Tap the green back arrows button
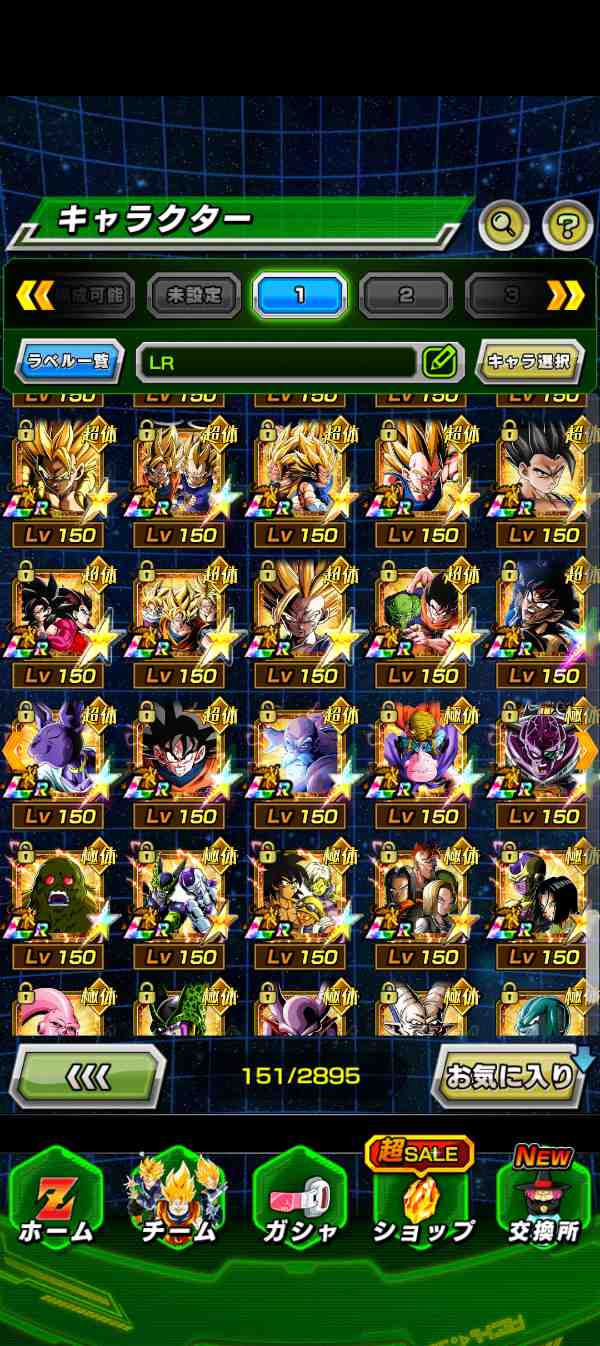 pos(87,1077)
